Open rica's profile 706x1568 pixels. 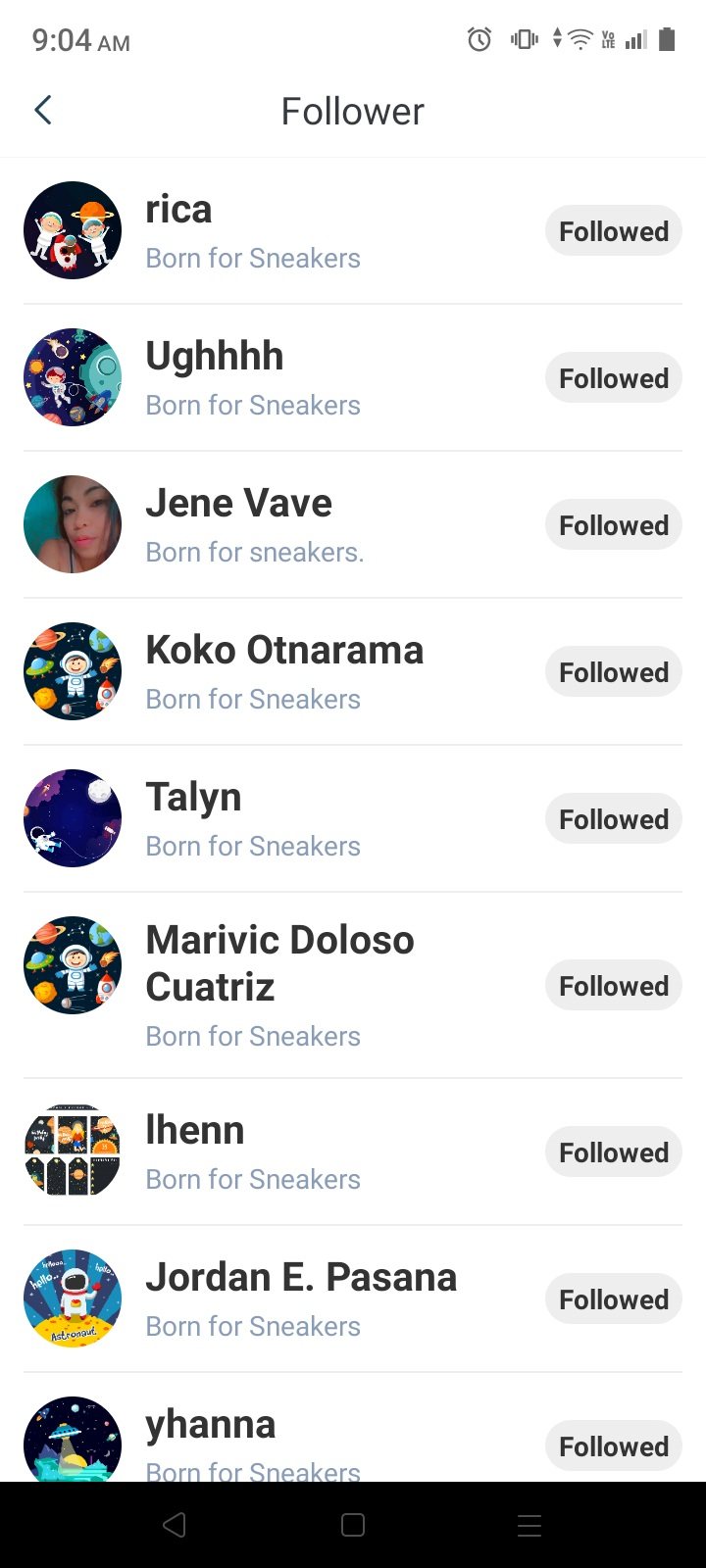(x=178, y=210)
